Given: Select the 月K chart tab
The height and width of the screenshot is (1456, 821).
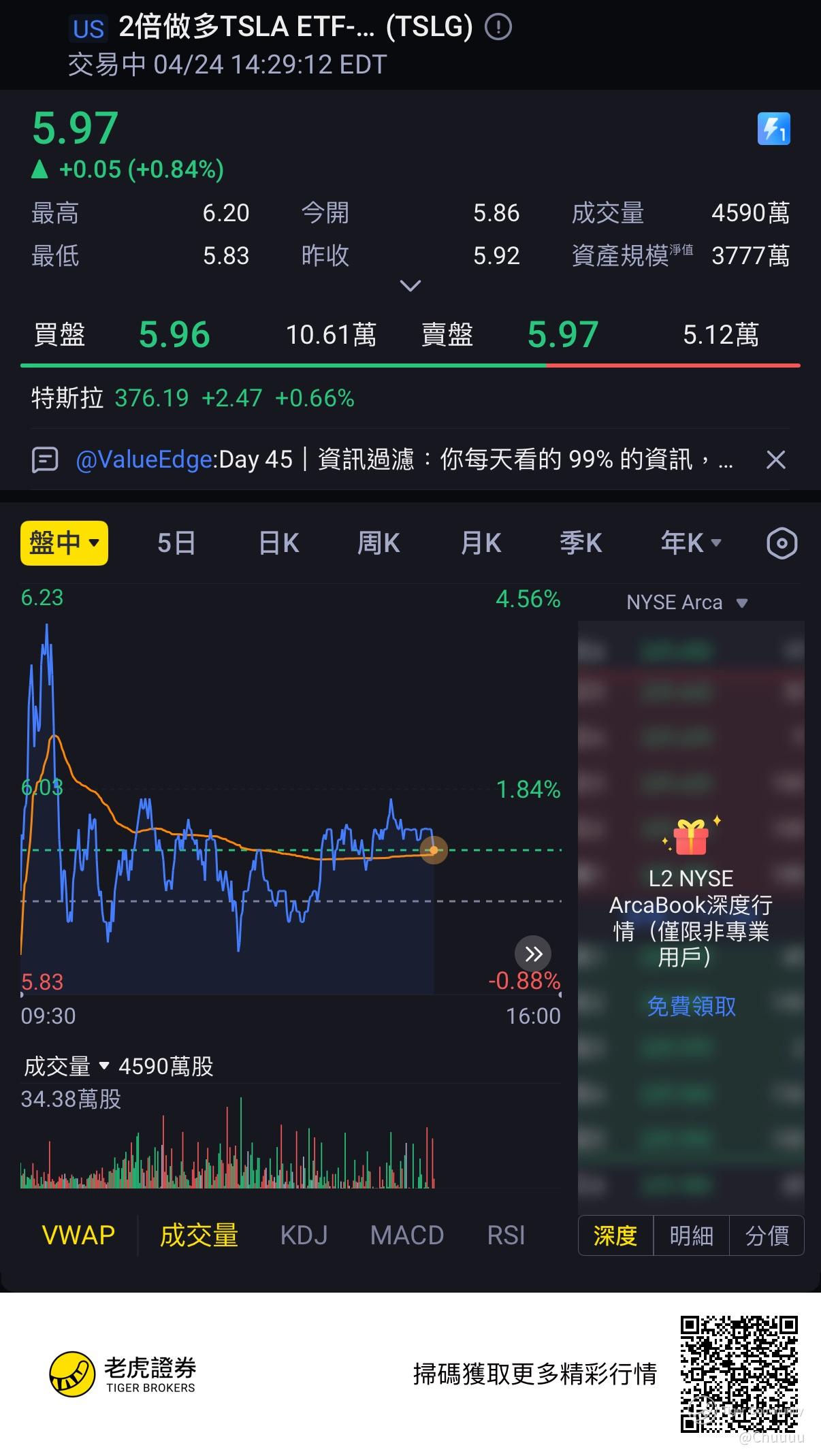Looking at the screenshot, I should (481, 543).
